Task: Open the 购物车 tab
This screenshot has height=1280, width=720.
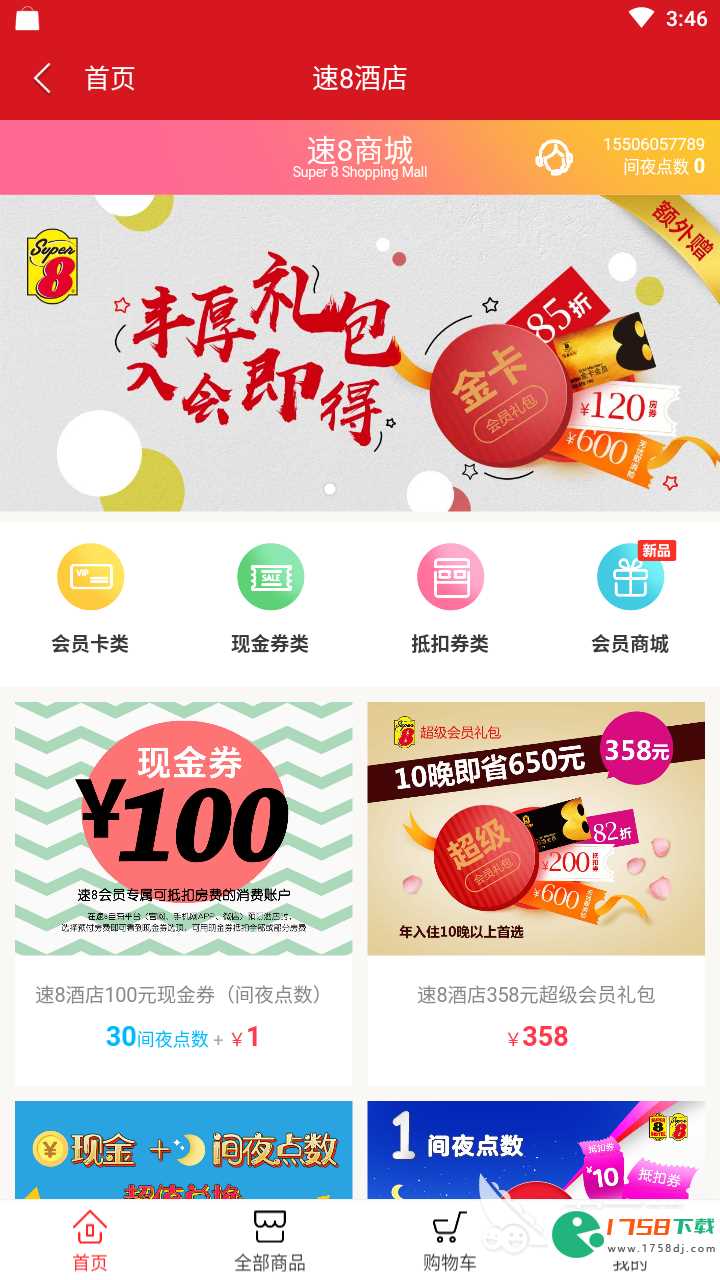Action: point(450,1240)
